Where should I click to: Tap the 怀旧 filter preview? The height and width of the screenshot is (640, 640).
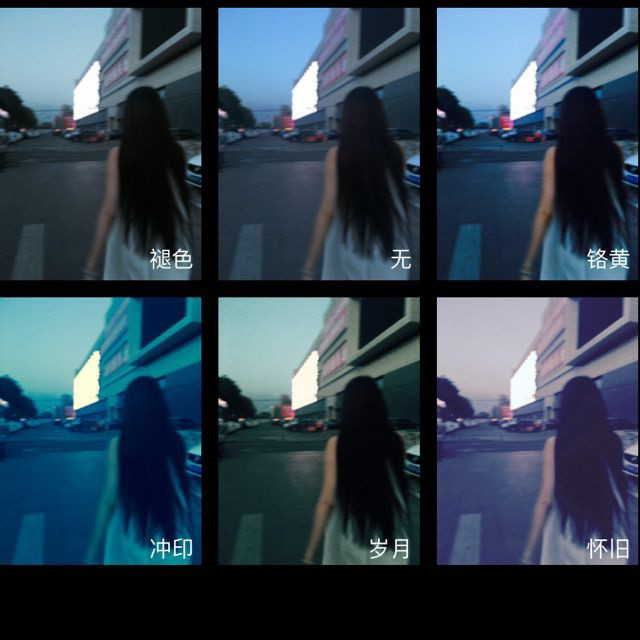click(x=537, y=430)
